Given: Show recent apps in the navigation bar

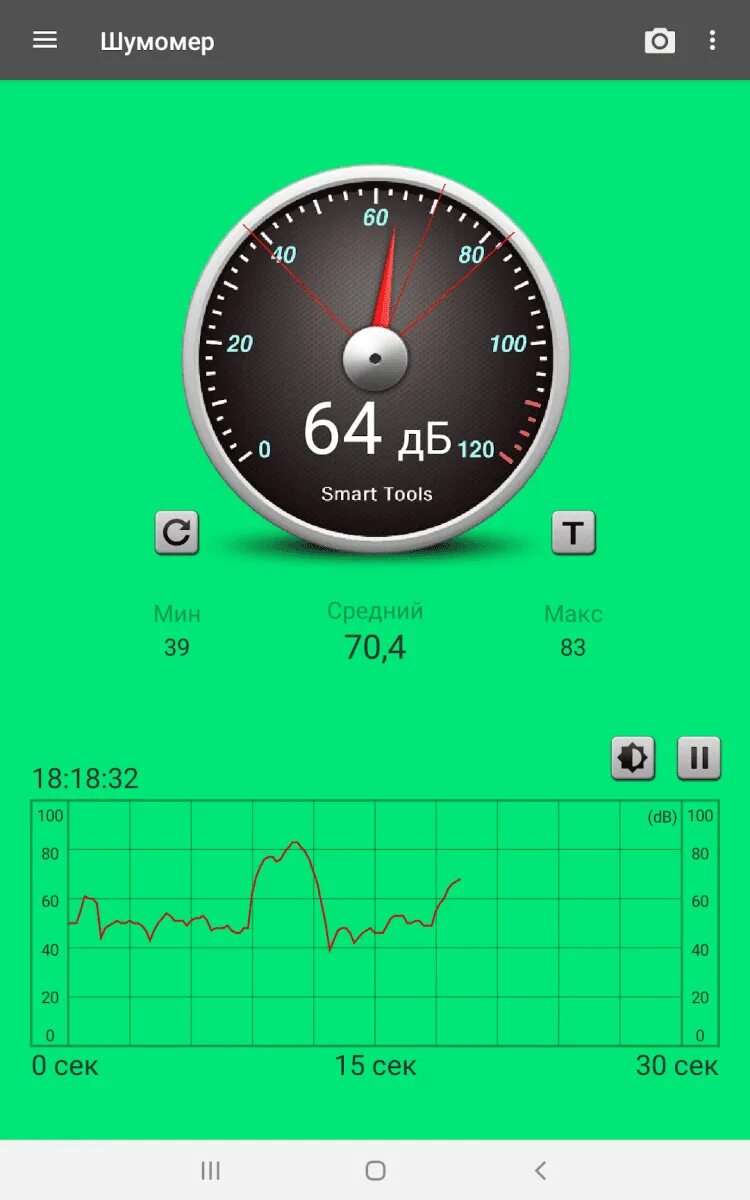Looking at the screenshot, I should 210,1170.
